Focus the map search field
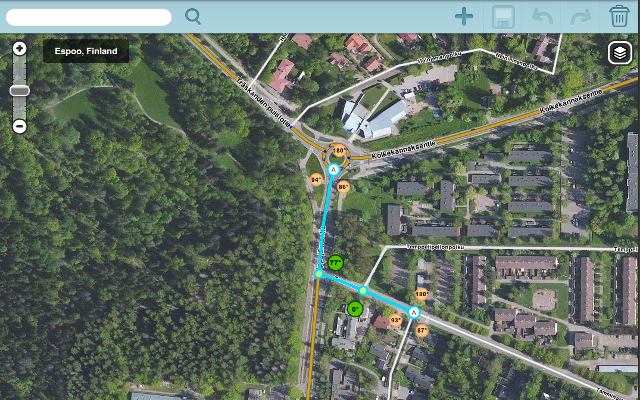Screen dimensions: 640x400 (x=88, y=17)
